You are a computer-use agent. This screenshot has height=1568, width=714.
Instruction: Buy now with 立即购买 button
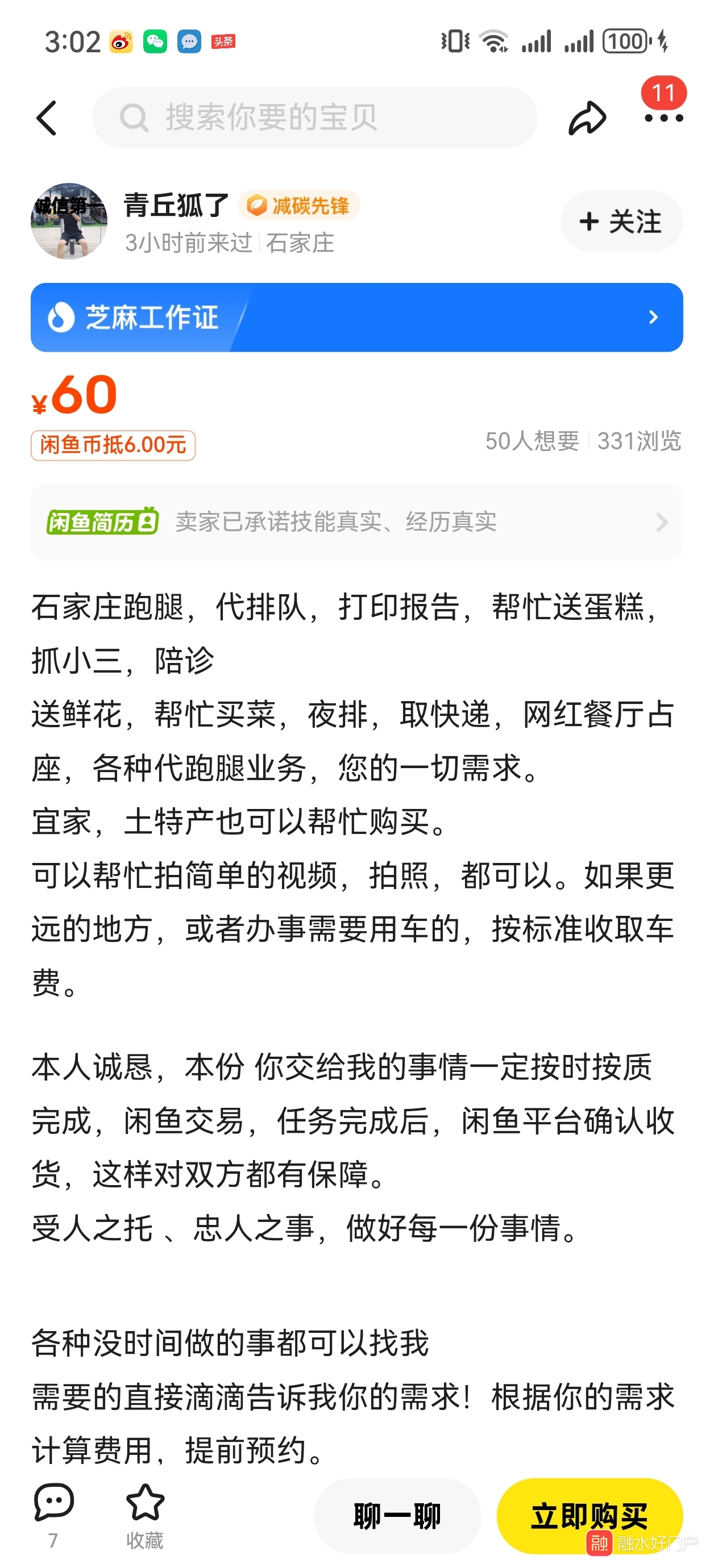[589, 1516]
